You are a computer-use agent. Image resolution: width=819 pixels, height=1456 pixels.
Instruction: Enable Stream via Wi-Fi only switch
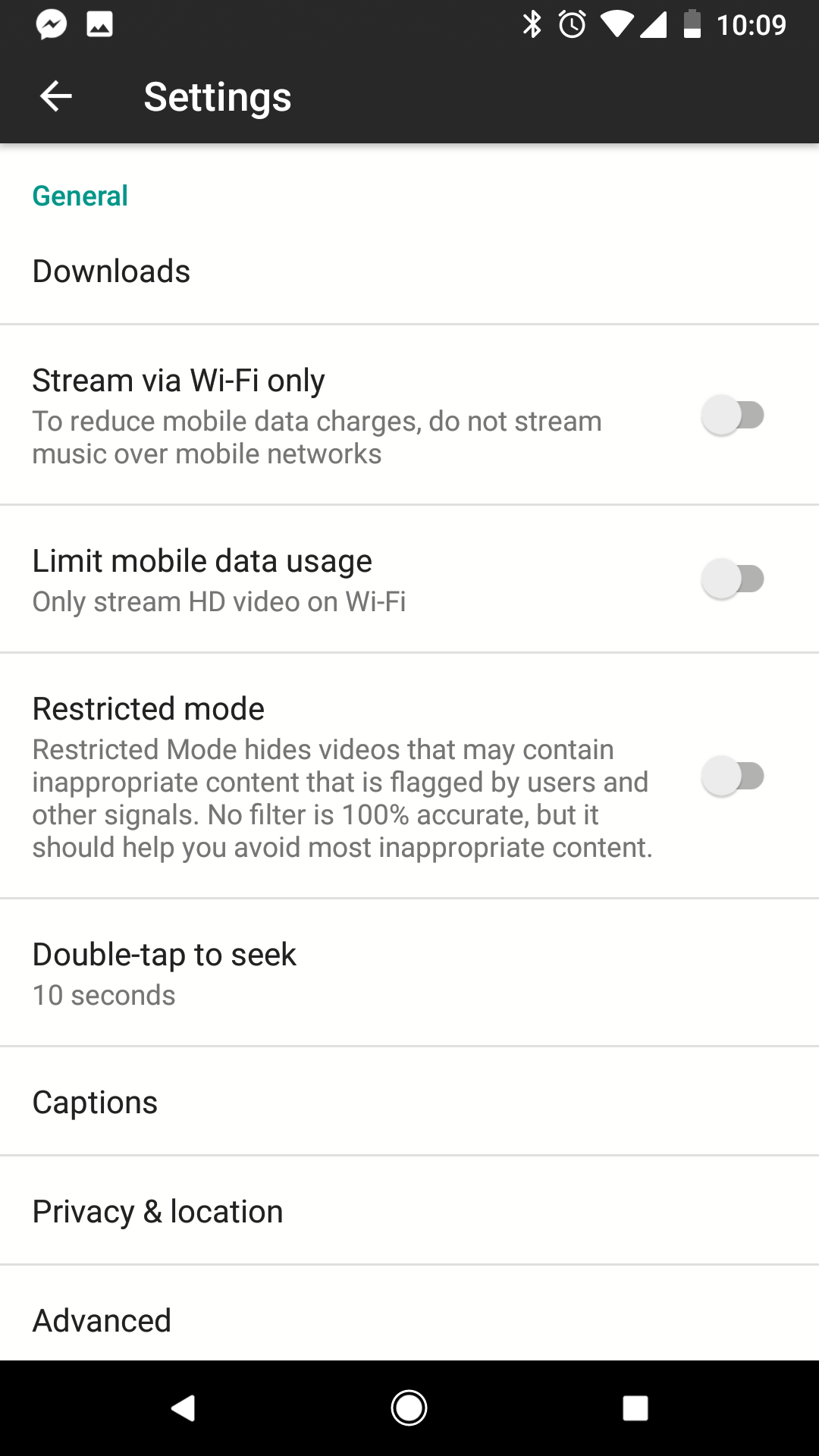point(733,416)
